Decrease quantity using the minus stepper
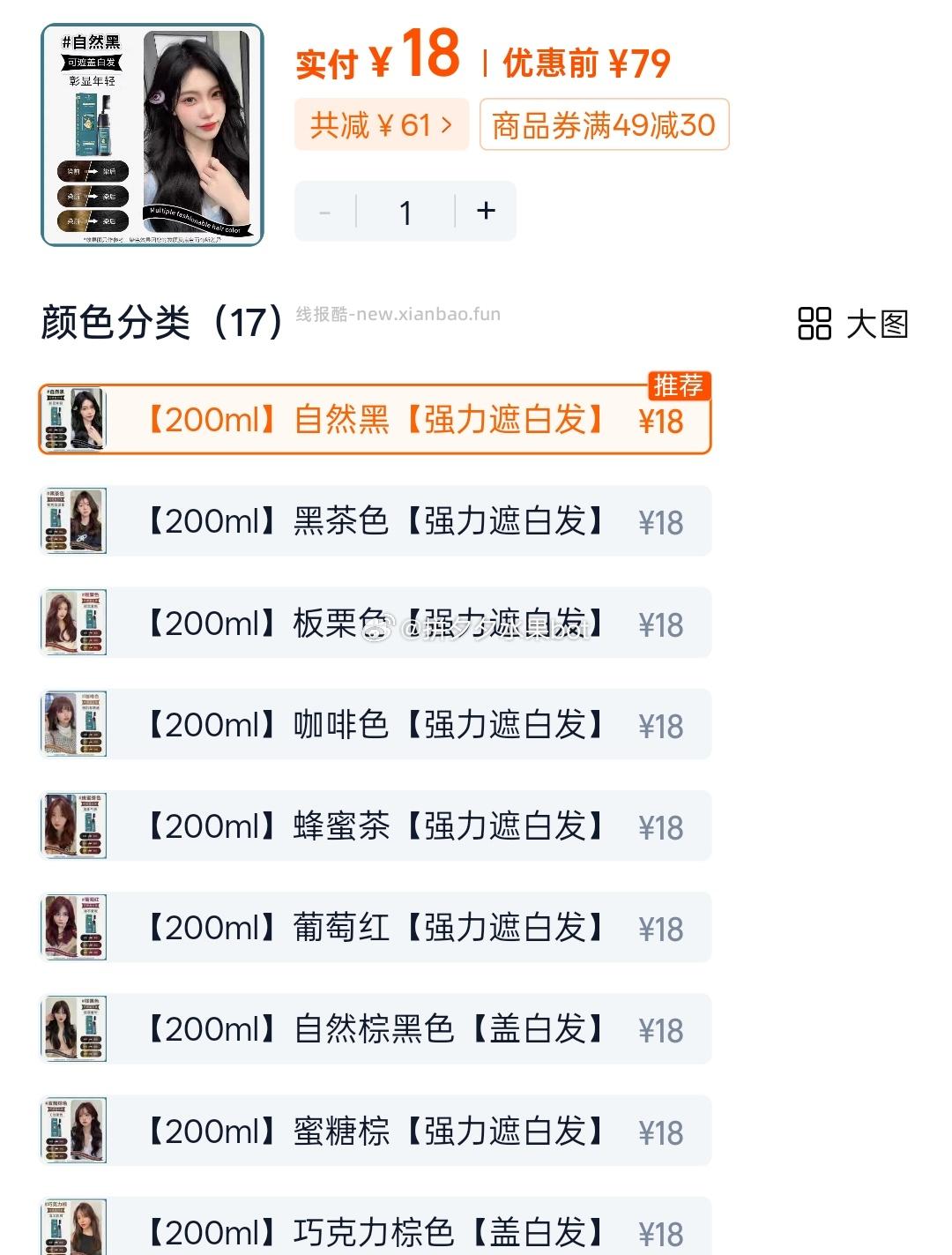952x1255 pixels. coord(325,210)
